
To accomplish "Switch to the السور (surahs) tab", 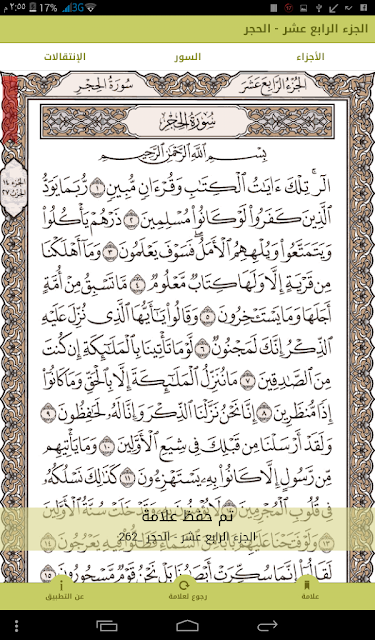I will click(x=188, y=57).
